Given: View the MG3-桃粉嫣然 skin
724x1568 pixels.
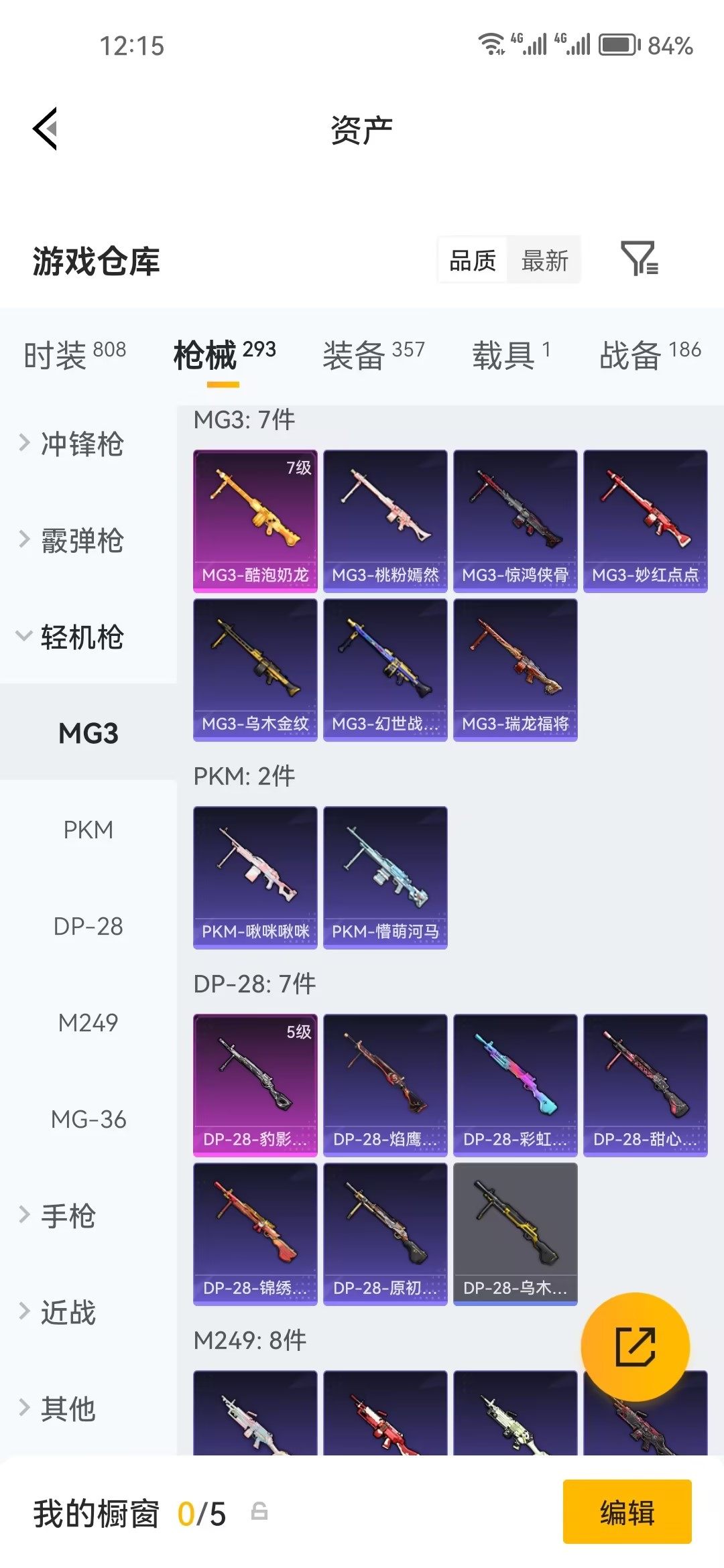Looking at the screenshot, I should (x=385, y=521).
